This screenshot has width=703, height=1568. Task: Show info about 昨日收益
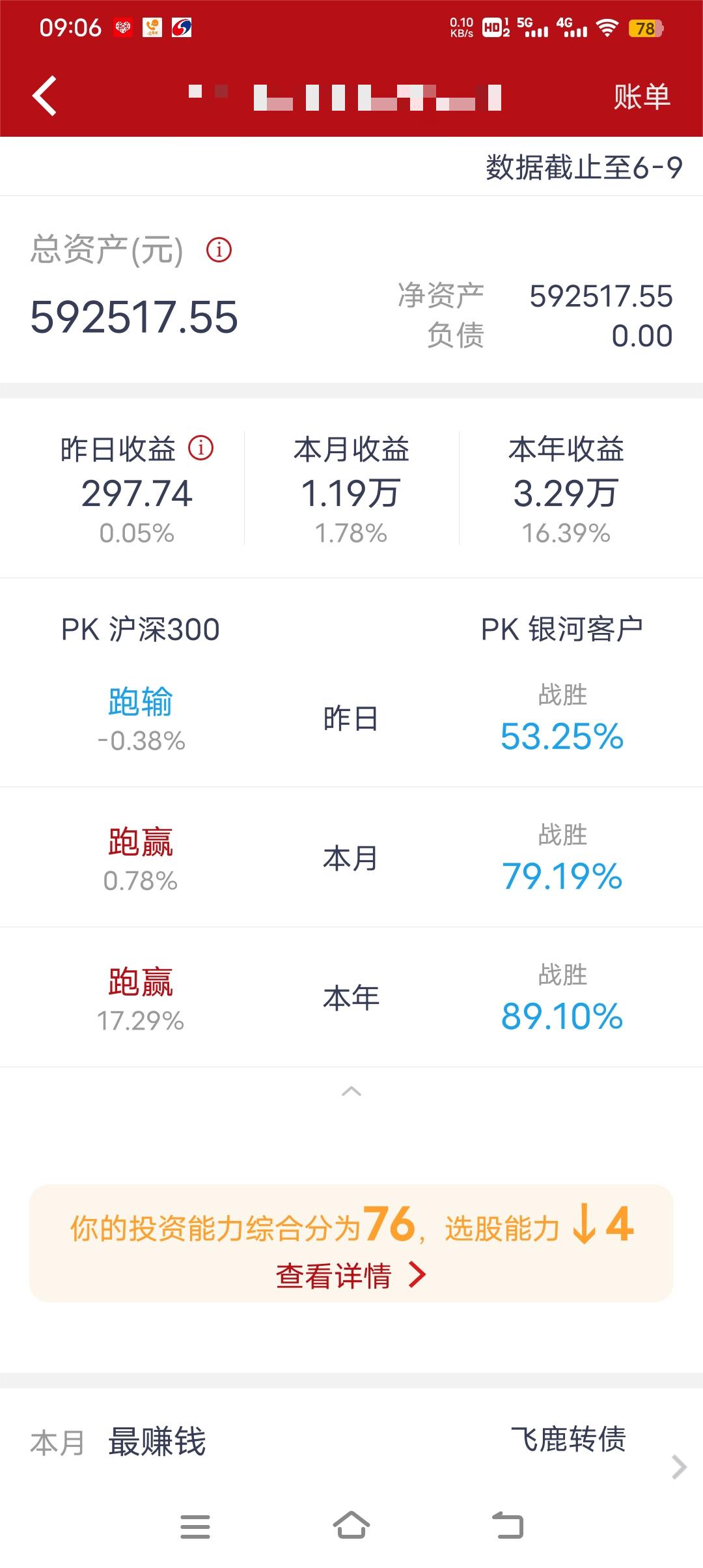click(200, 448)
